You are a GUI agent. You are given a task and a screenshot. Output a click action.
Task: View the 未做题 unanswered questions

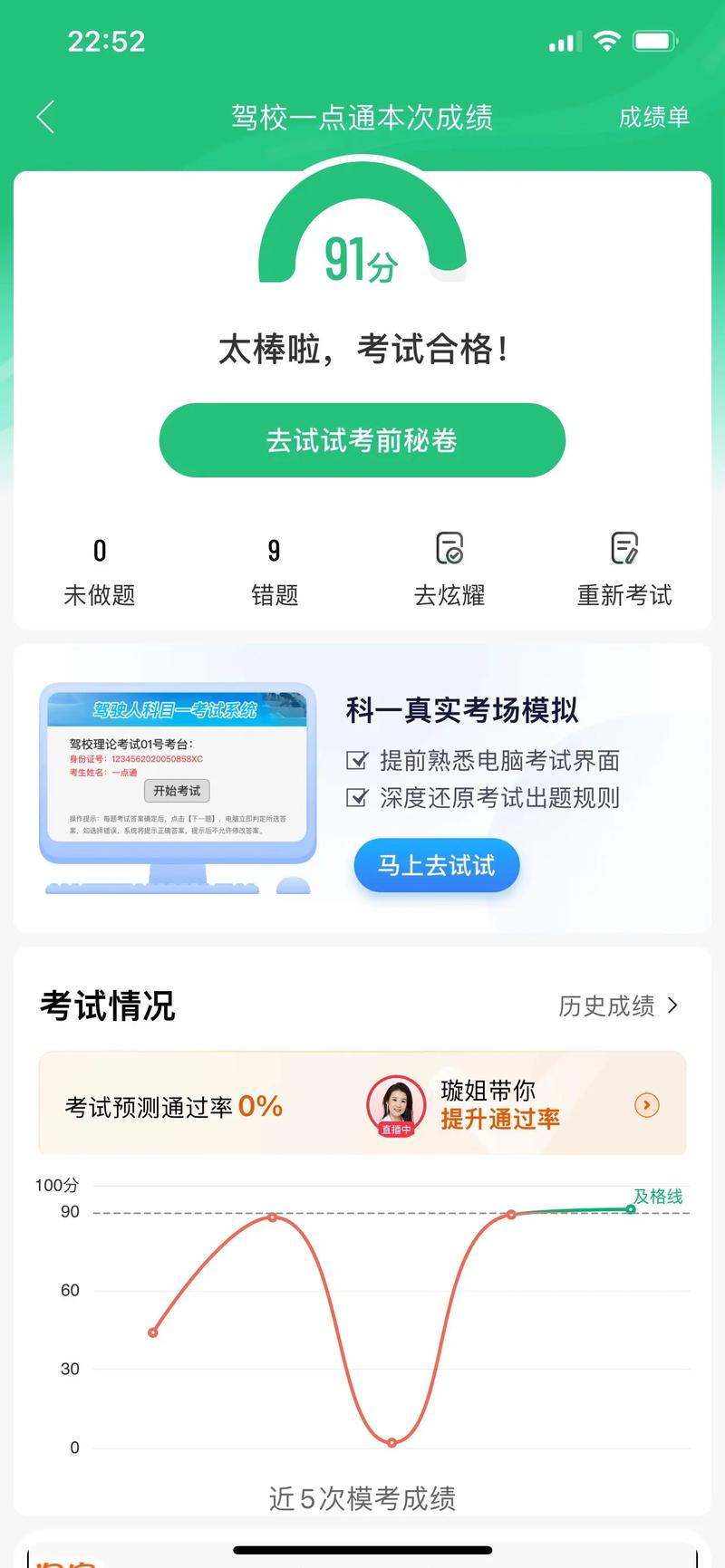(100, 572)
